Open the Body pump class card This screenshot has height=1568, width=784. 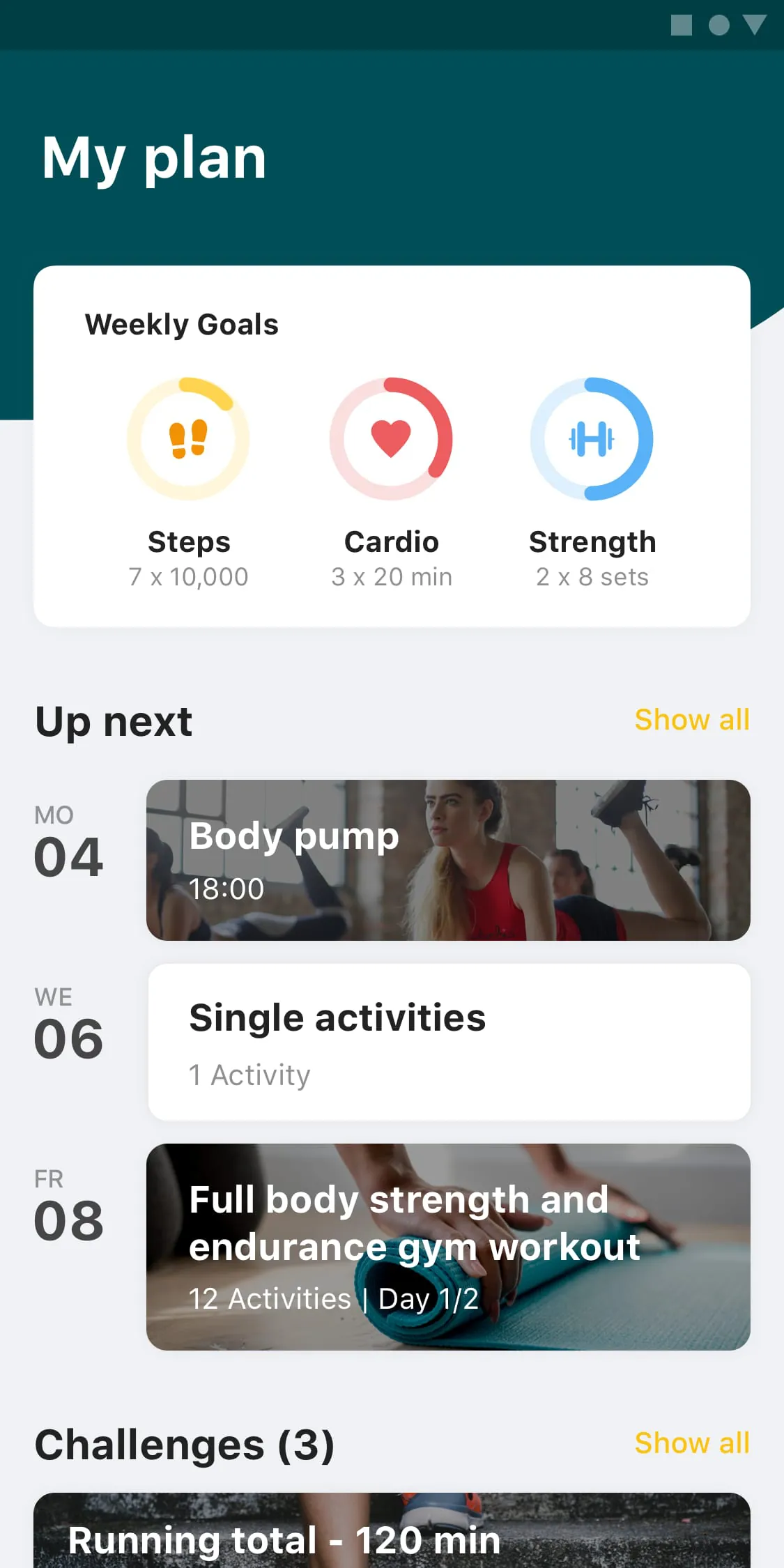click(448, 860)
